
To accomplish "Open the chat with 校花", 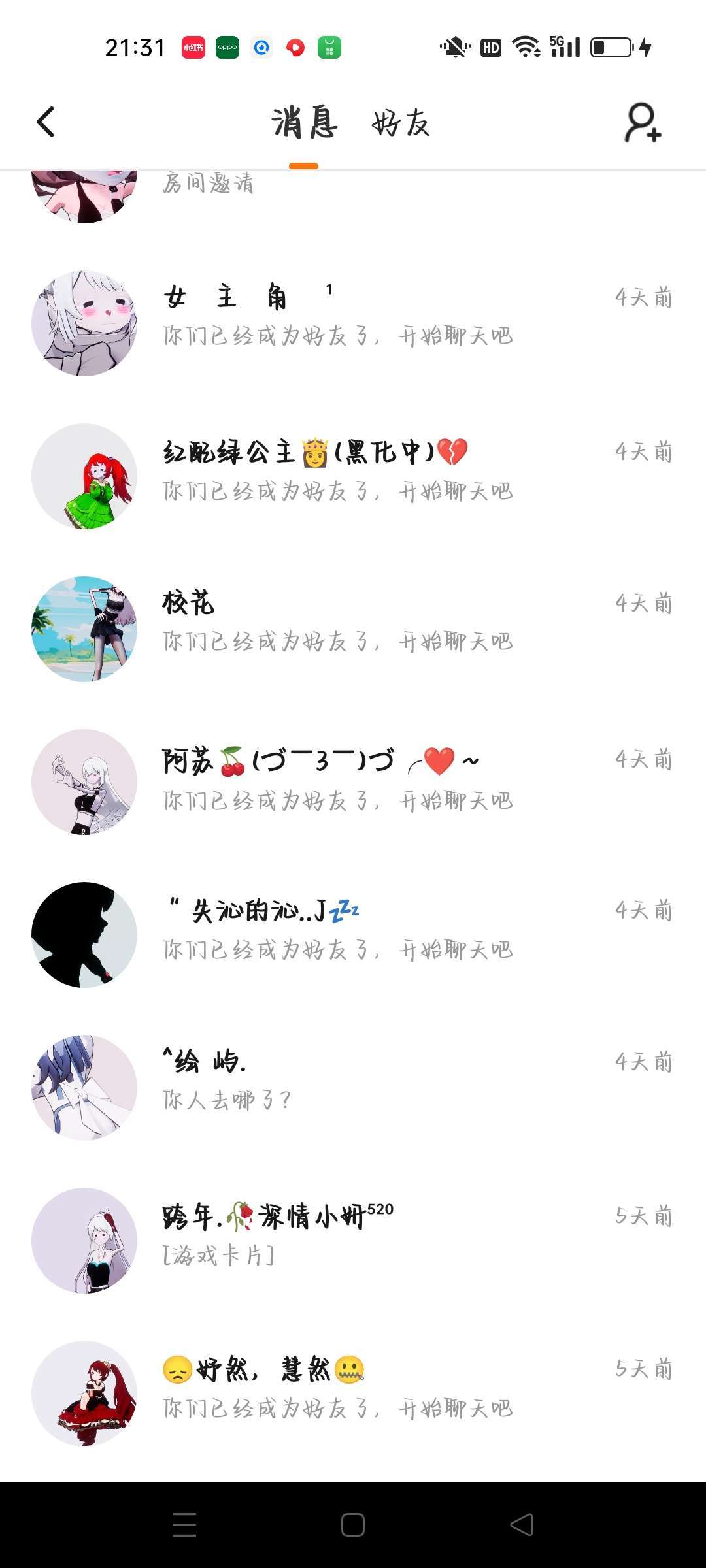I will click(353, 623).
